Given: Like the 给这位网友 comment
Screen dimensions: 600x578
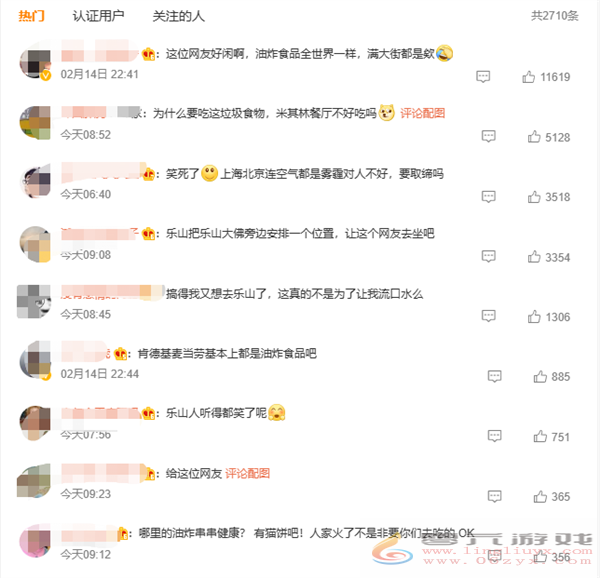Looking at the screenshot, I should point(540,497).
